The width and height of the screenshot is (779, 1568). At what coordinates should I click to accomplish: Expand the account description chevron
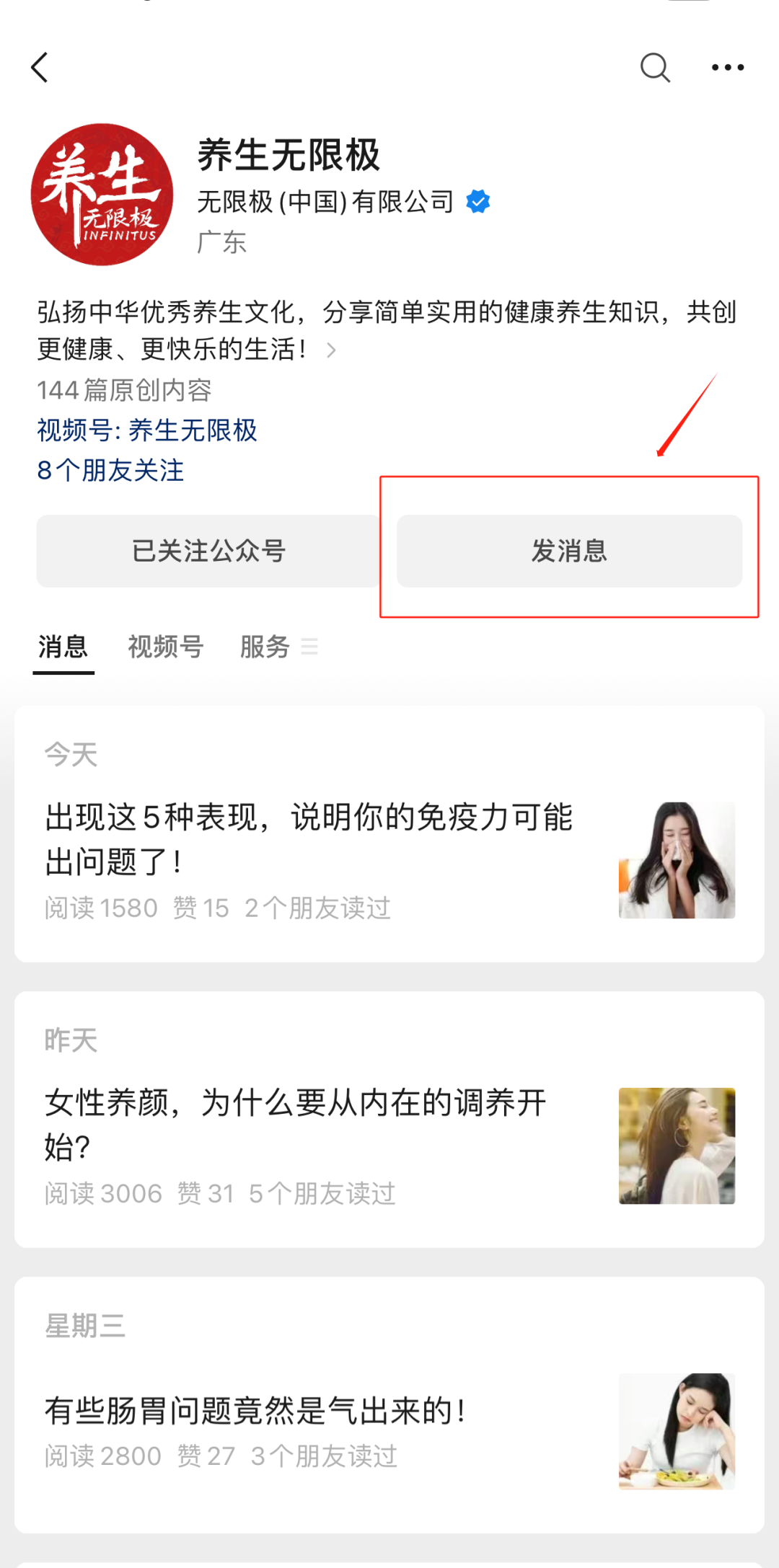331,350
